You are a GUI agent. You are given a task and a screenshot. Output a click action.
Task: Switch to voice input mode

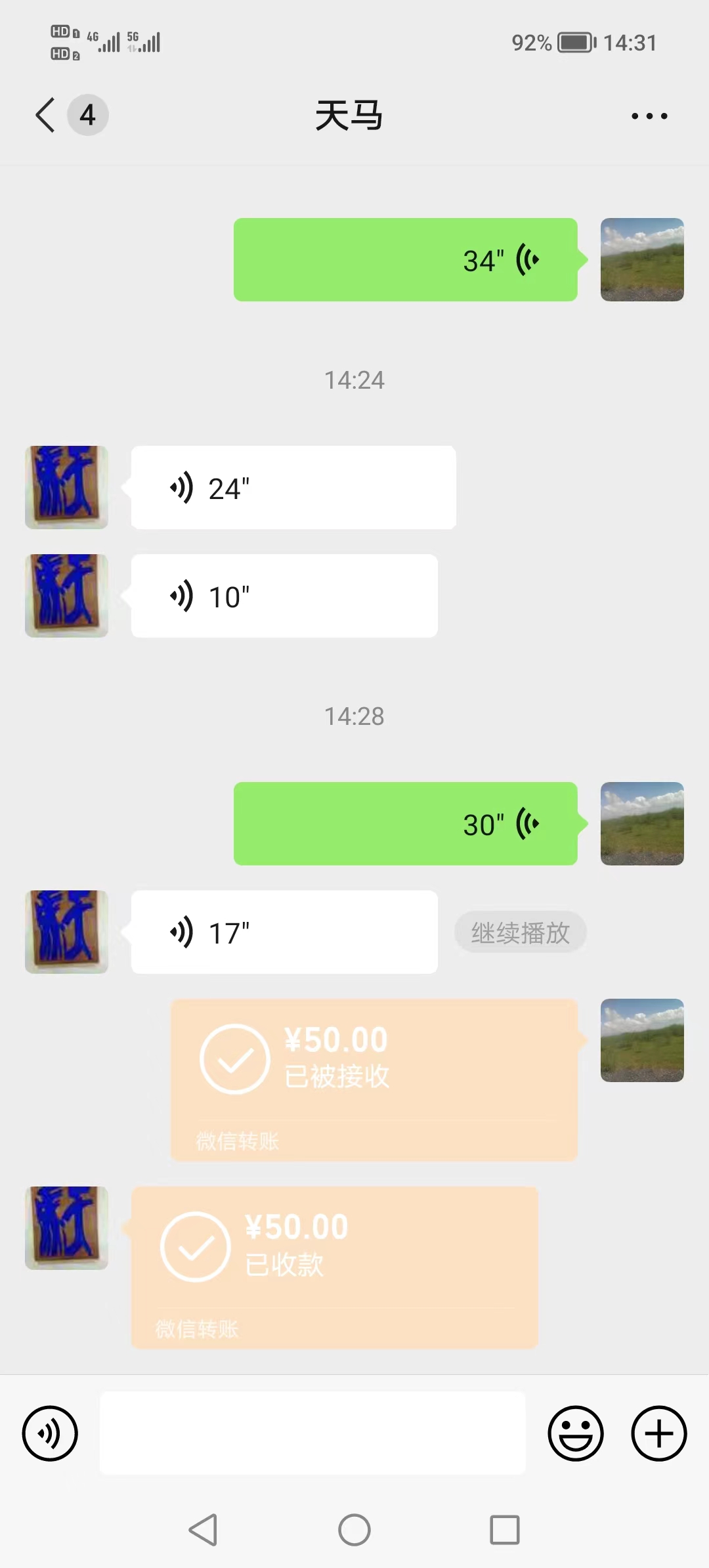point(50,1433)
